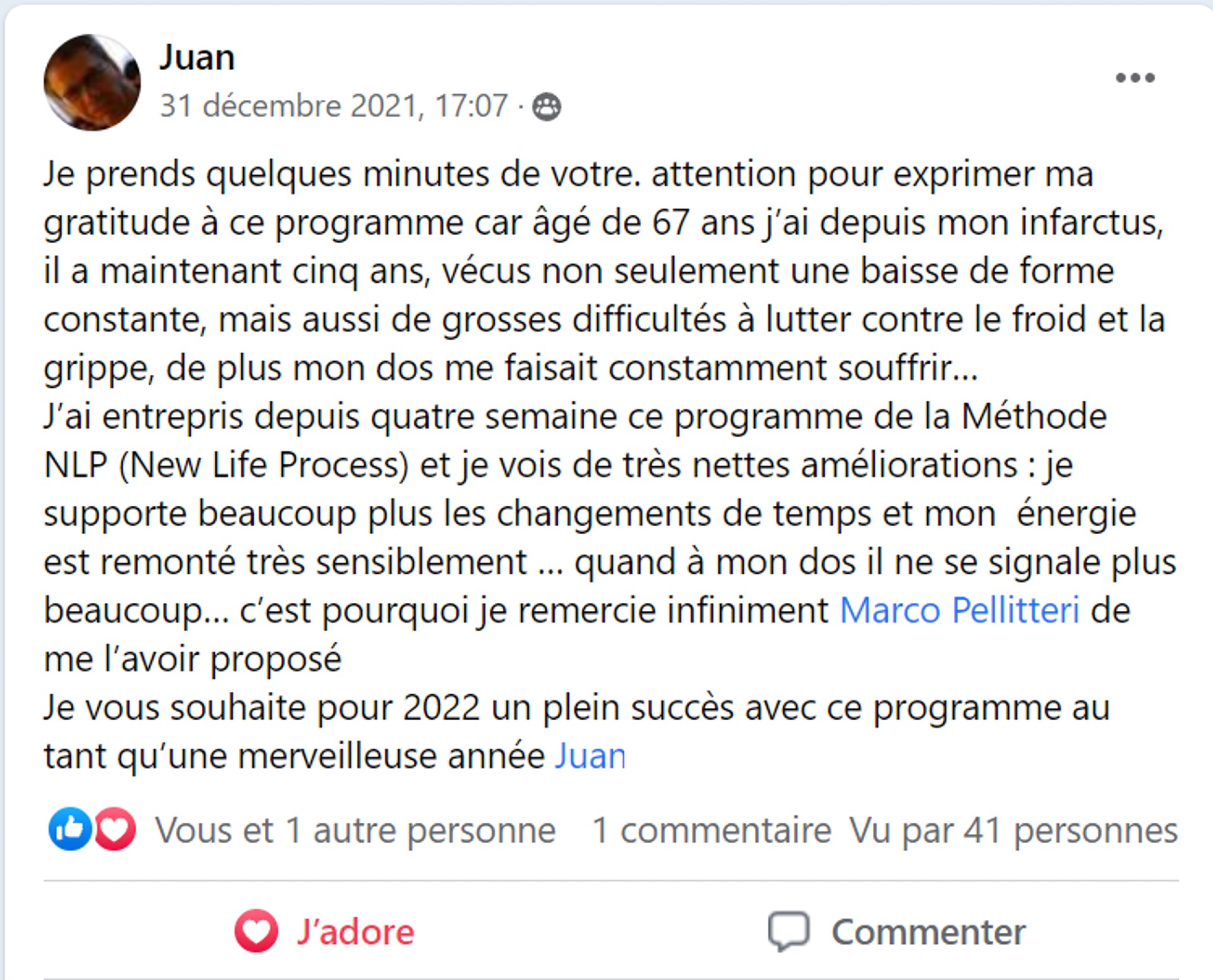Toggle the J'adore reaction button
This screenshot has height=980, width=1213.
[325, 931]
